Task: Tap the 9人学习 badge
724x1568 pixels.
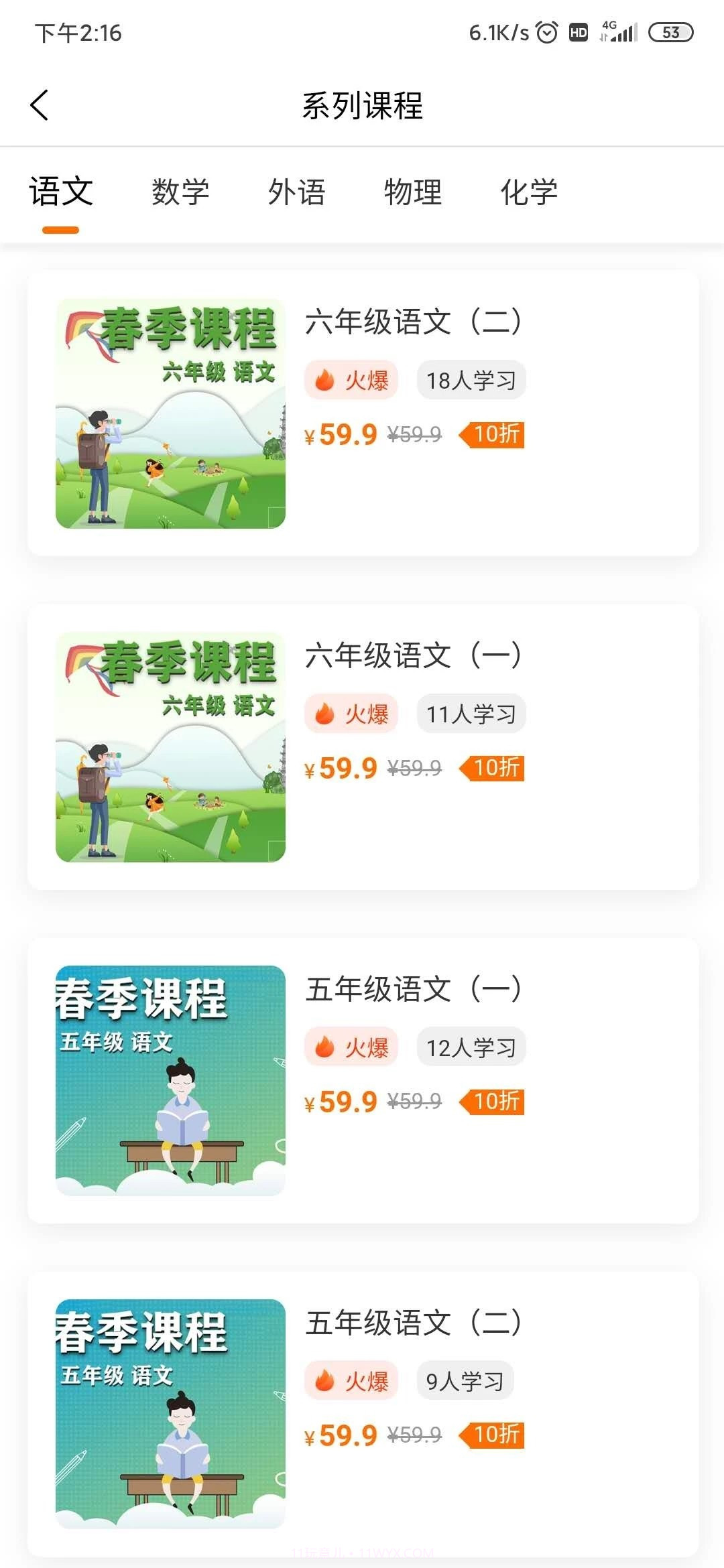Action: 465,1379
